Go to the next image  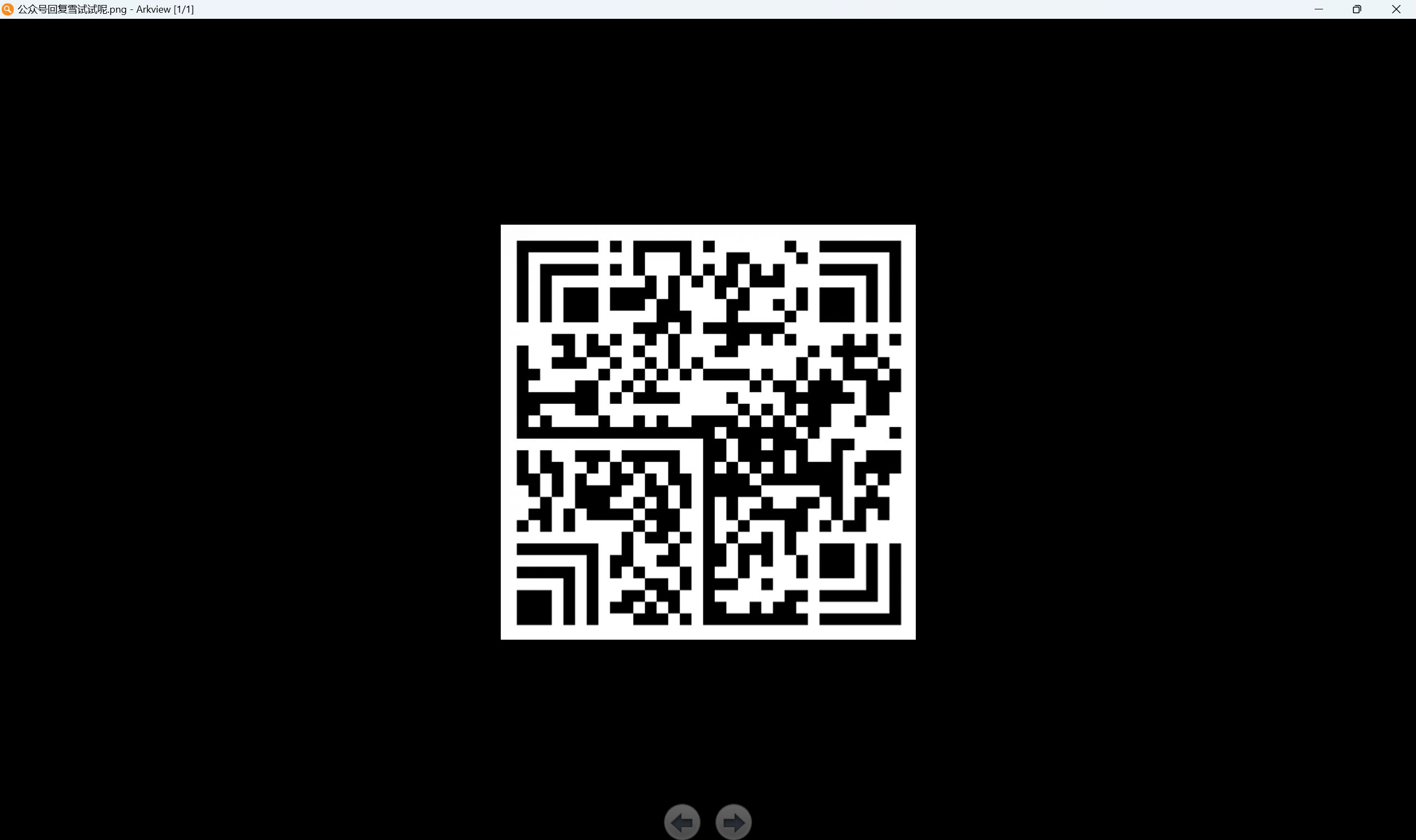(x=734, y=822)
